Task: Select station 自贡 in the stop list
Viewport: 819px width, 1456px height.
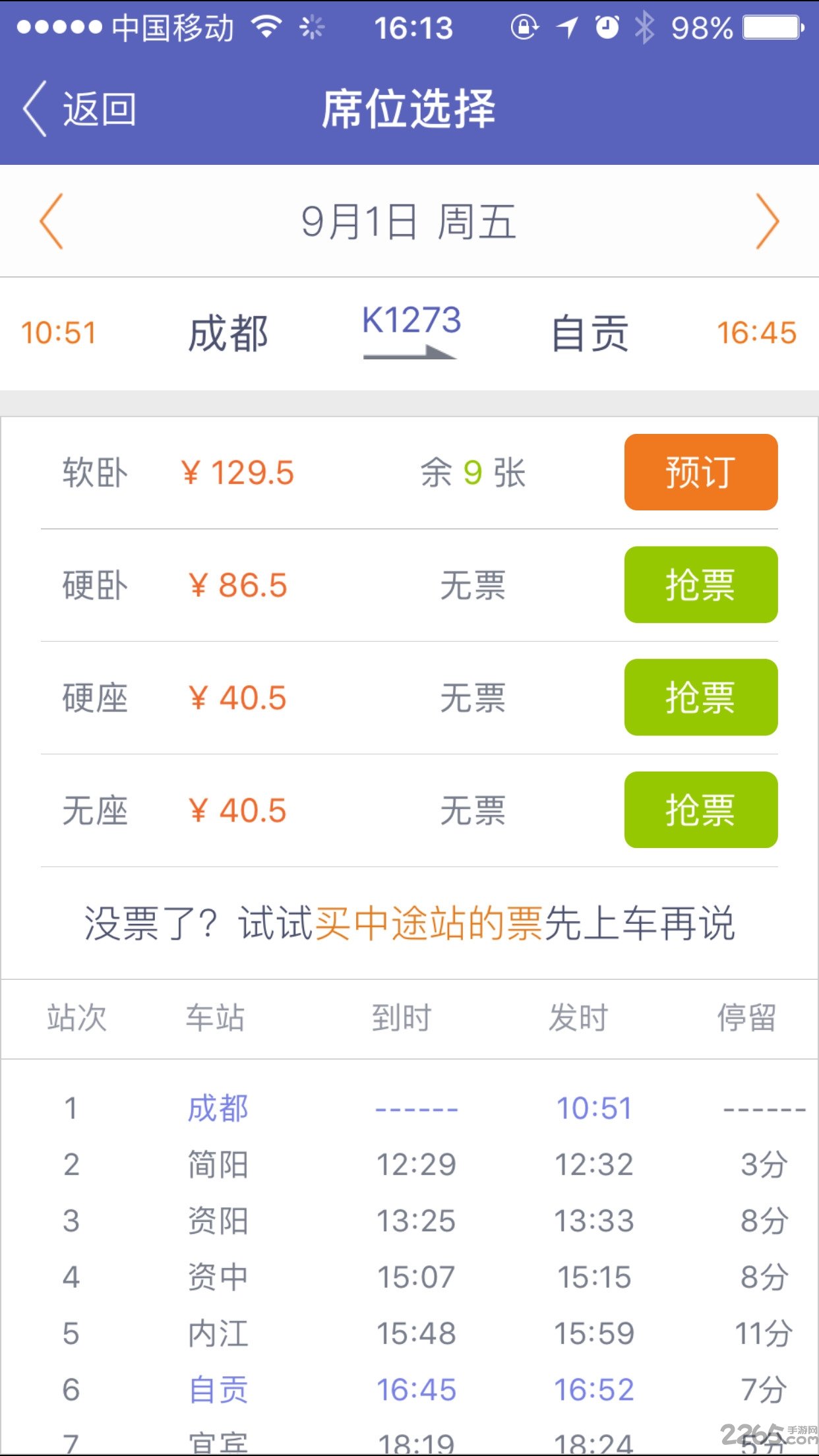Action: click(x=218, y=1389)
